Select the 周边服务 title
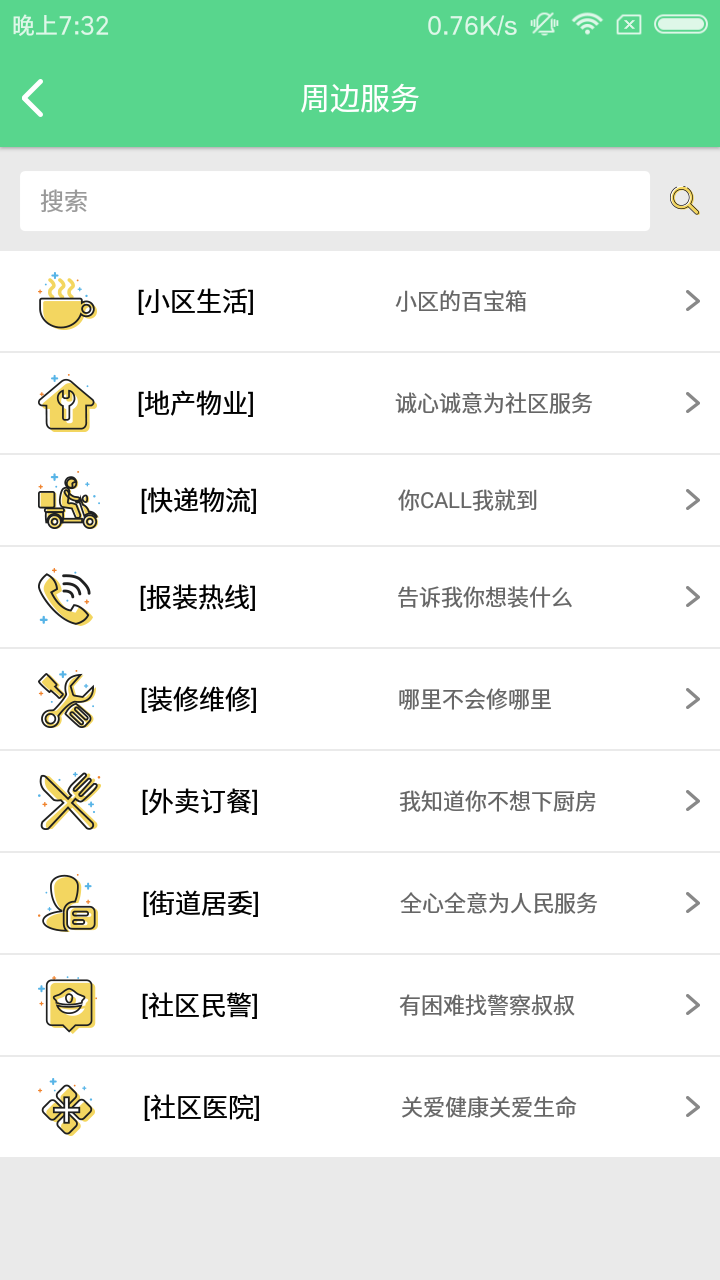Screen dimensions: 720x1280 (360, 98)
